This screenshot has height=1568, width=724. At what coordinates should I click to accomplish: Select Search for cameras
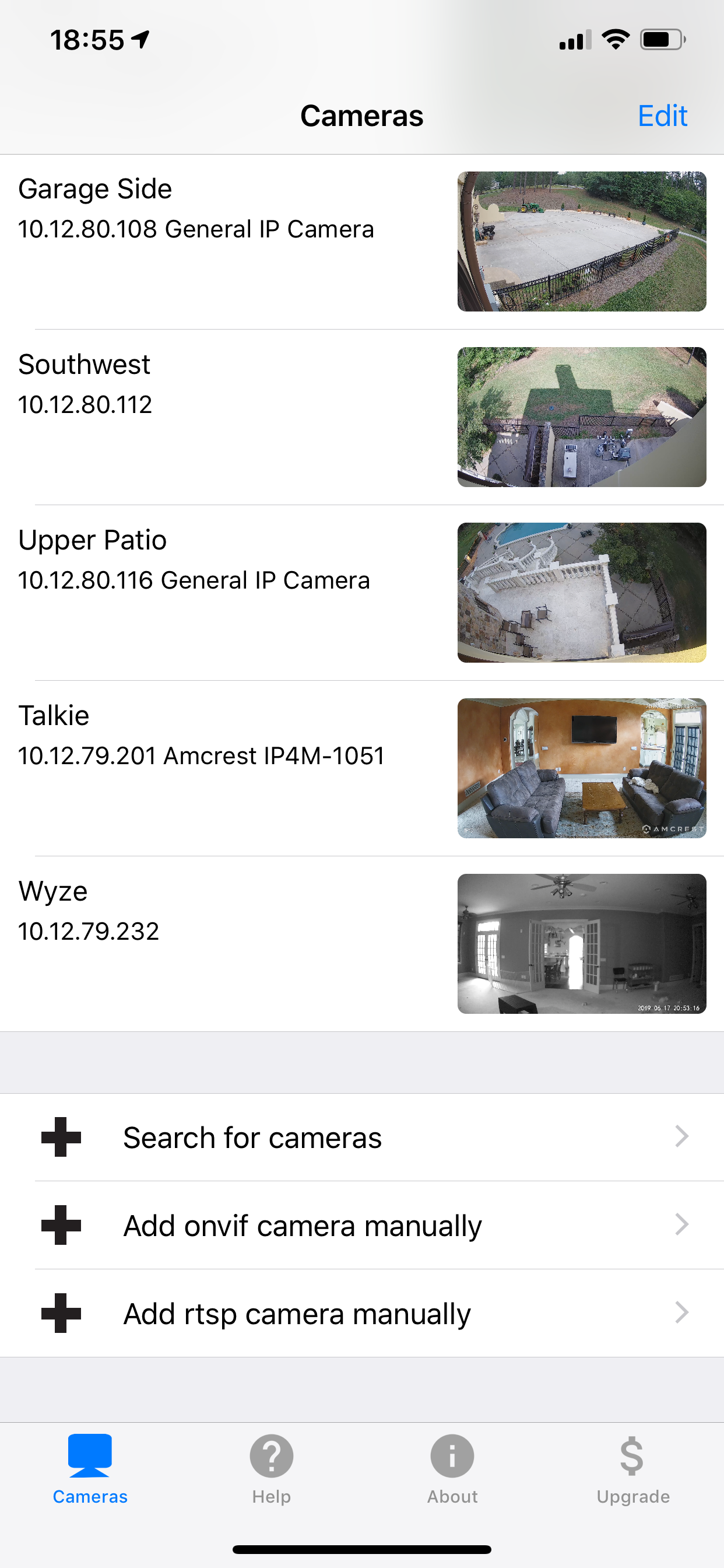tap(252, 1137)
